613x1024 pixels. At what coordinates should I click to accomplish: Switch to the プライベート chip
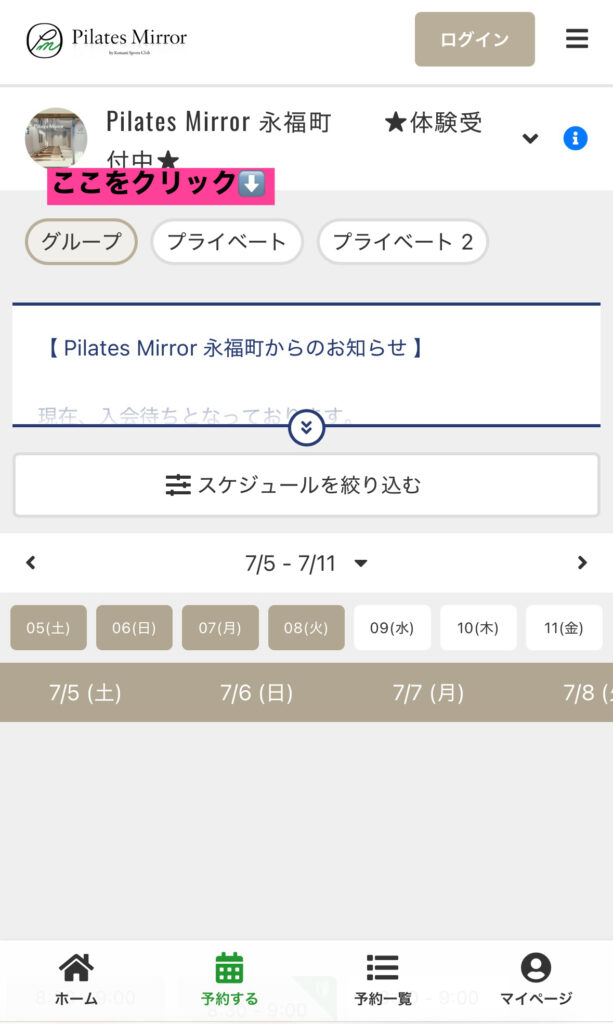click(227, 242)
